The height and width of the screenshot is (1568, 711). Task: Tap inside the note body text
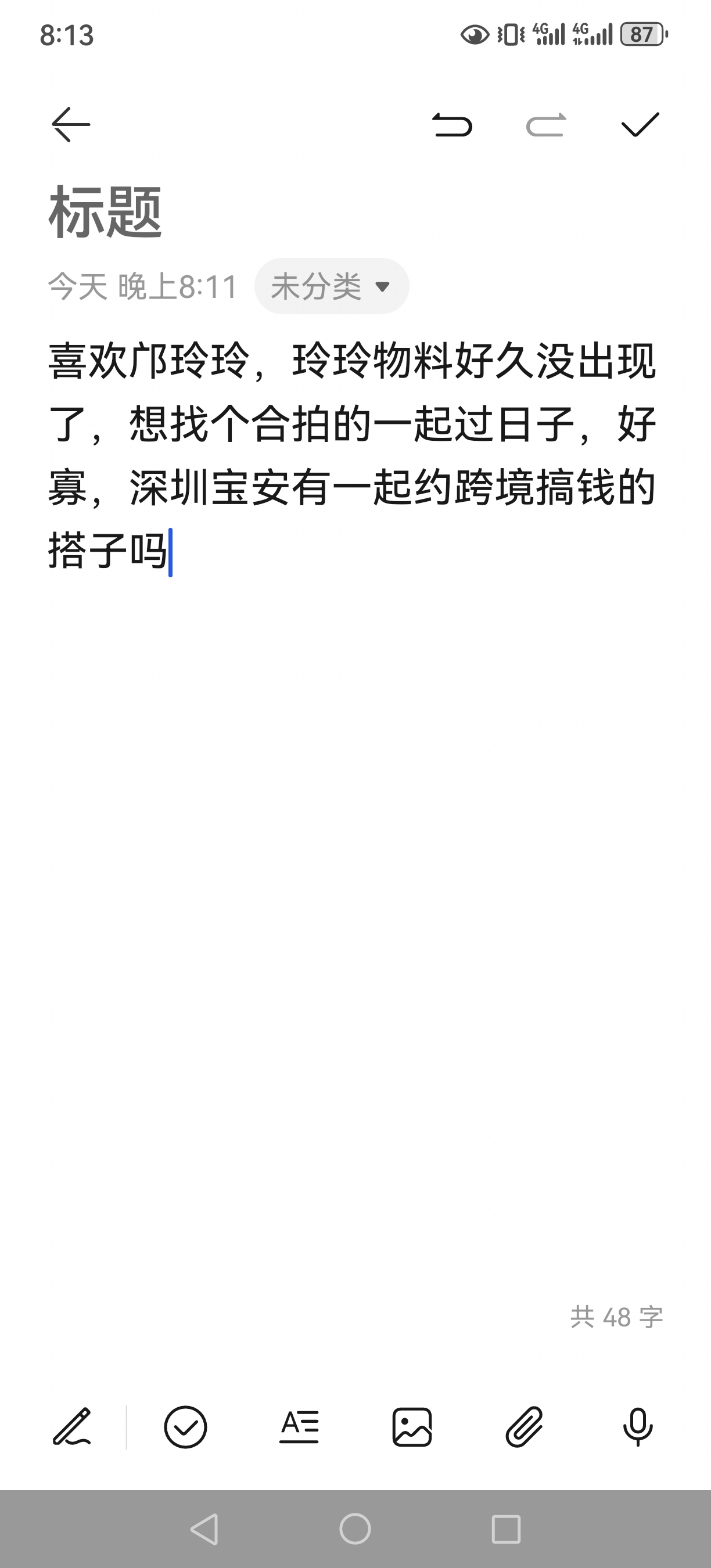point(353,455)
